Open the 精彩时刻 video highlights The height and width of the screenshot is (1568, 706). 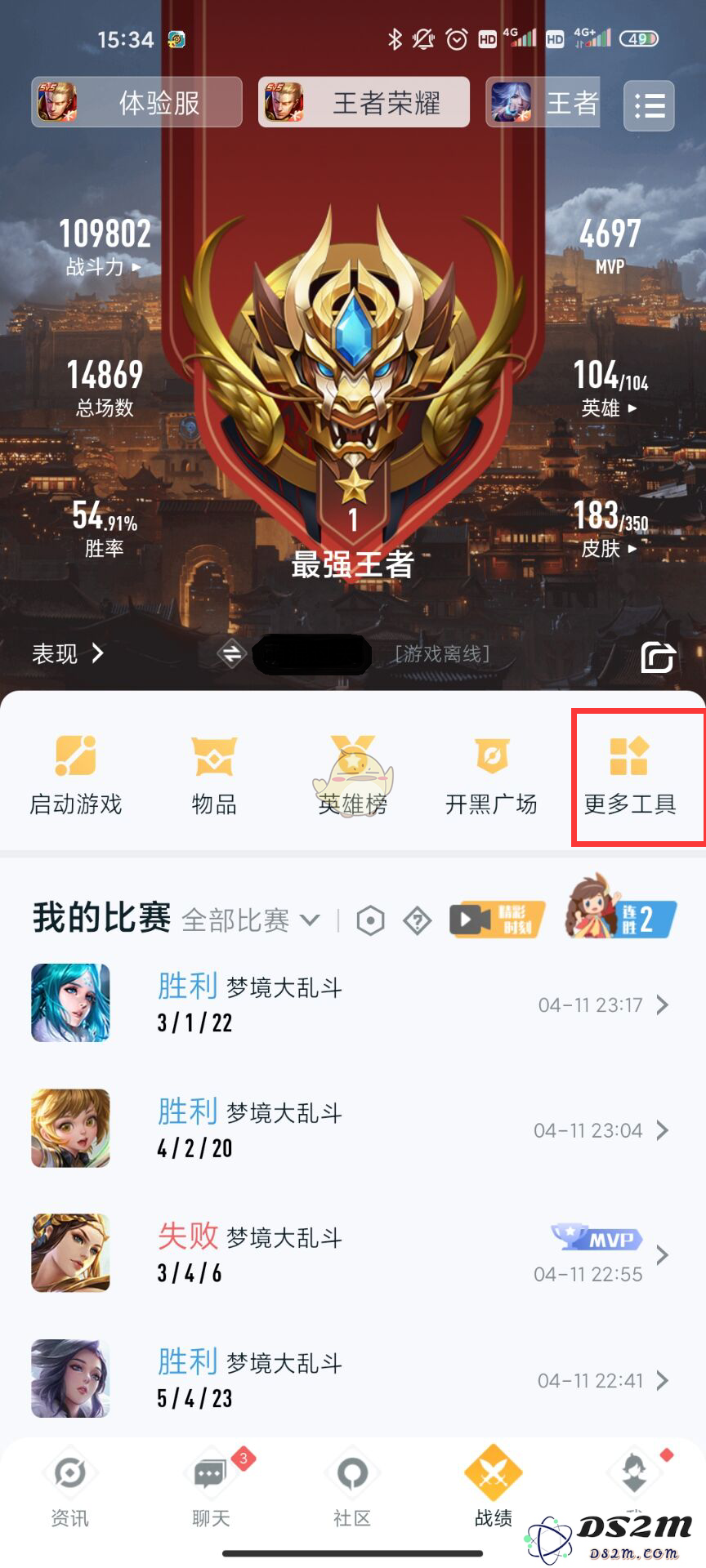coord(497,920)
